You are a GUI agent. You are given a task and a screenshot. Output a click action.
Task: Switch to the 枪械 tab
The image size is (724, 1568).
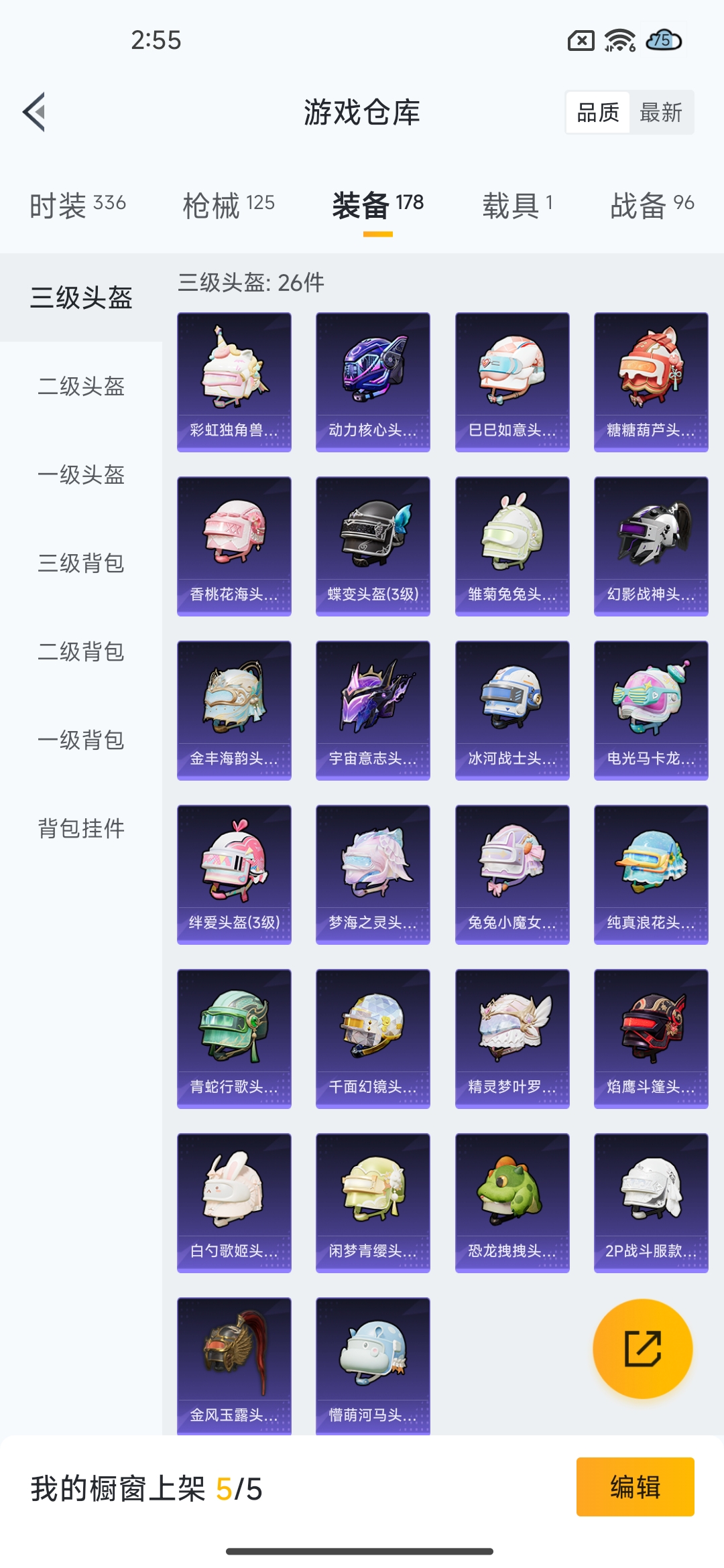pyautogui.click(x=229, y=205)
